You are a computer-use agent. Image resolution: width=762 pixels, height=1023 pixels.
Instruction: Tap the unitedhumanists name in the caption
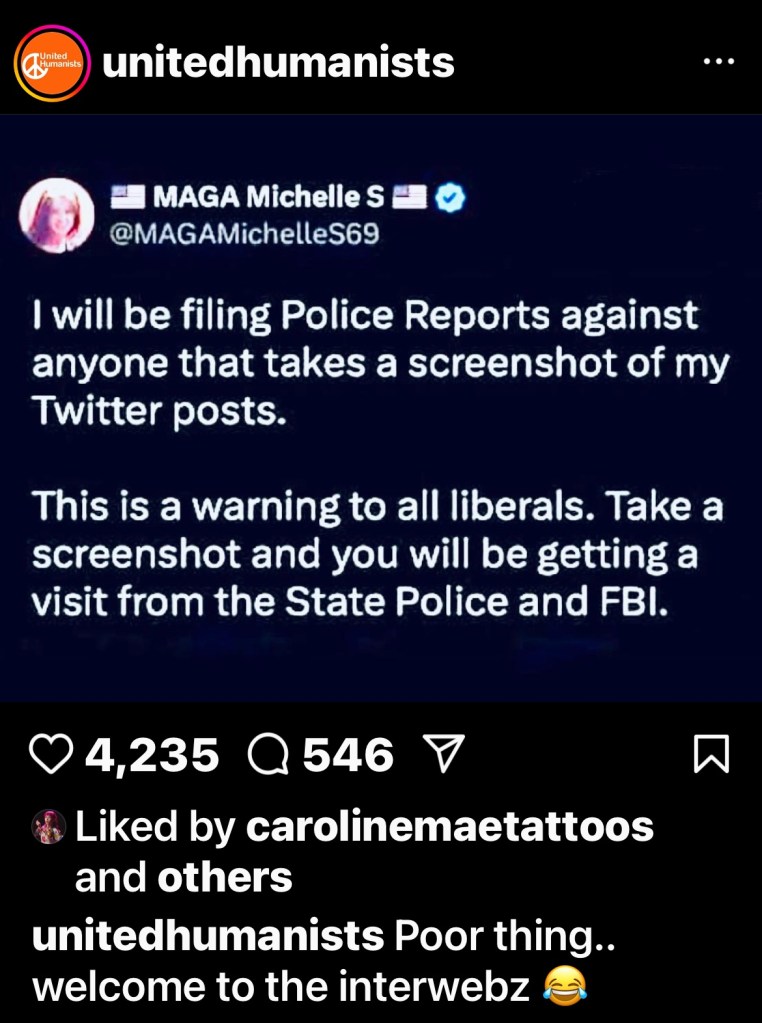pyautogui.click(x=208, y=936)
